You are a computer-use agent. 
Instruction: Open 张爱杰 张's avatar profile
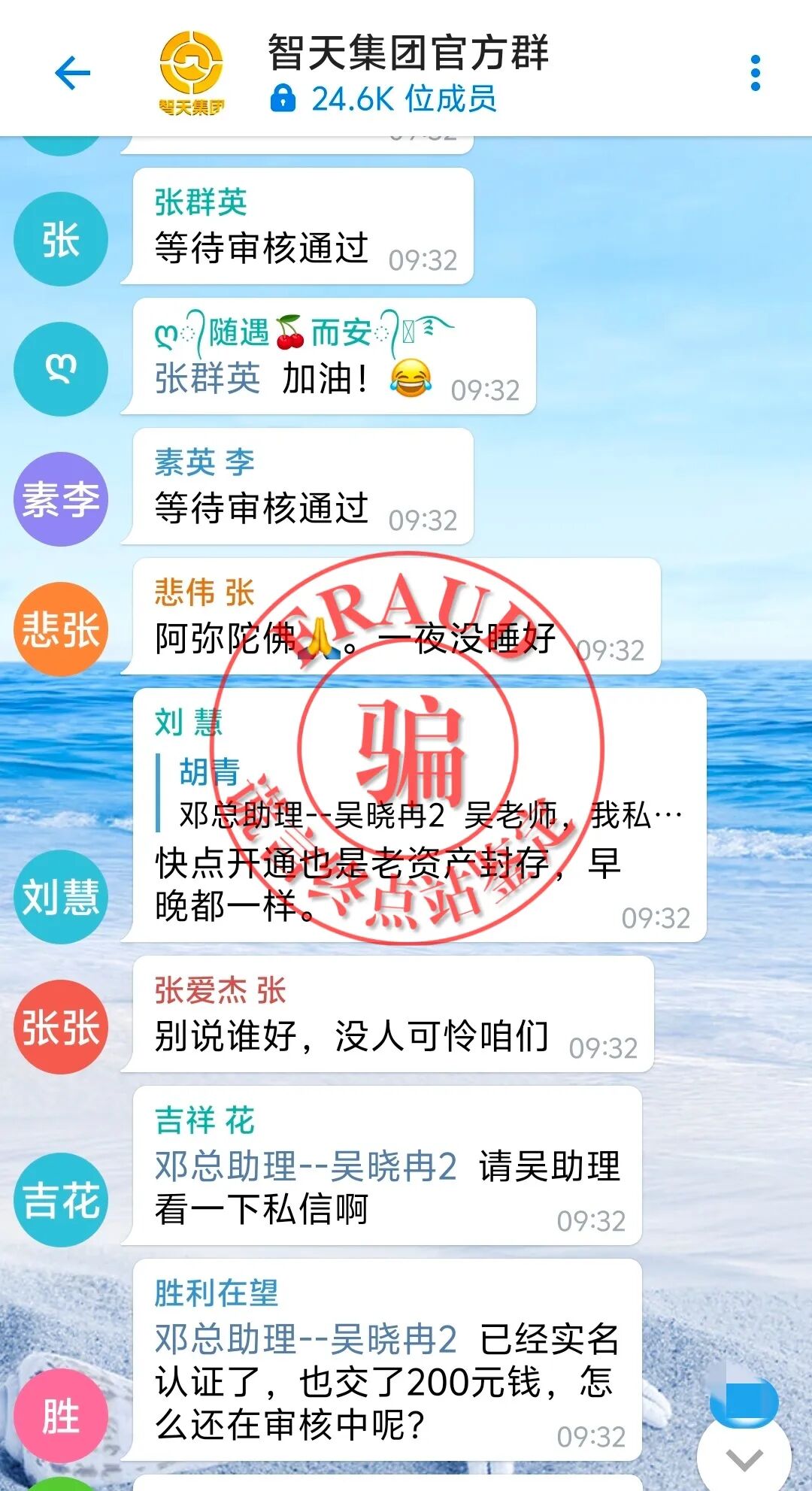click(61, 1027)
